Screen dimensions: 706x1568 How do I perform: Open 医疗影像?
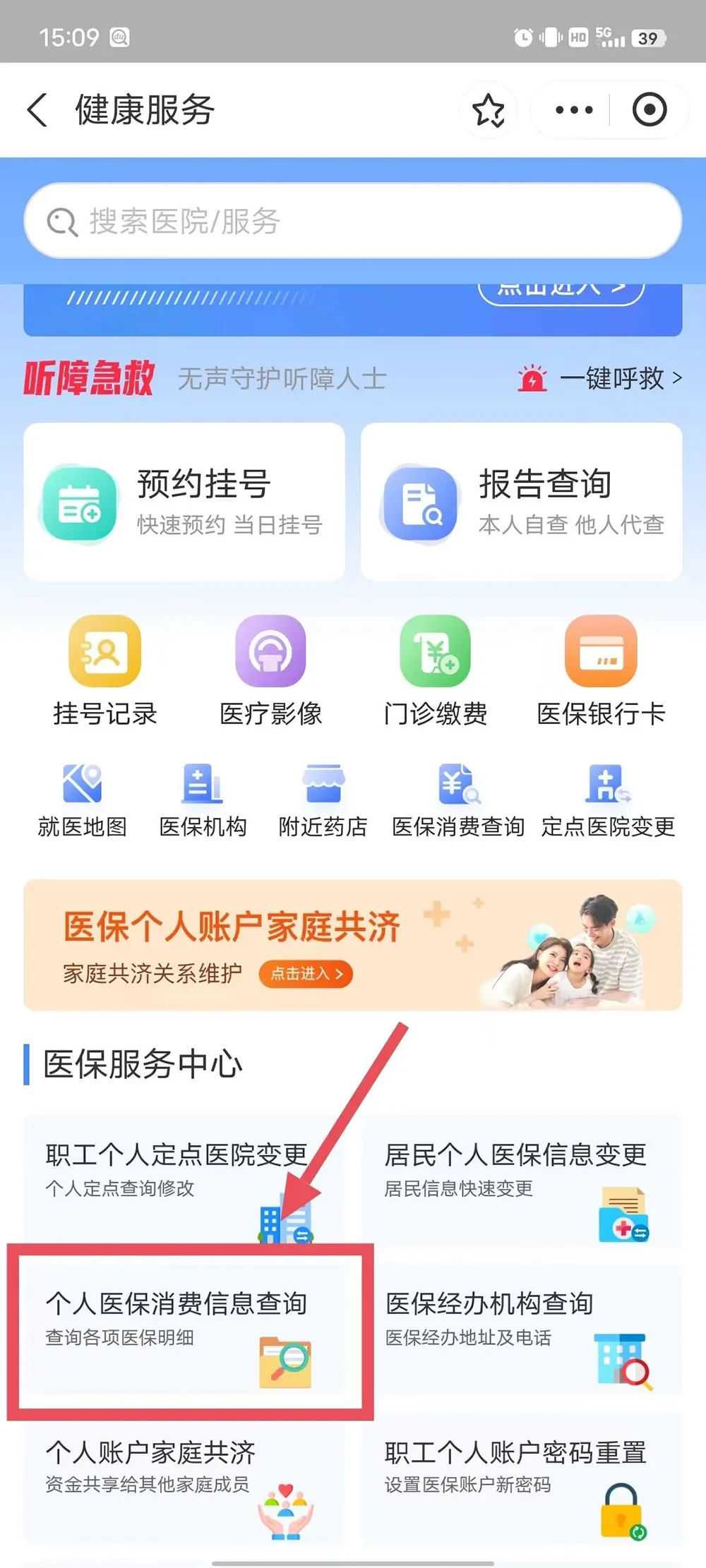click(270, 670)
